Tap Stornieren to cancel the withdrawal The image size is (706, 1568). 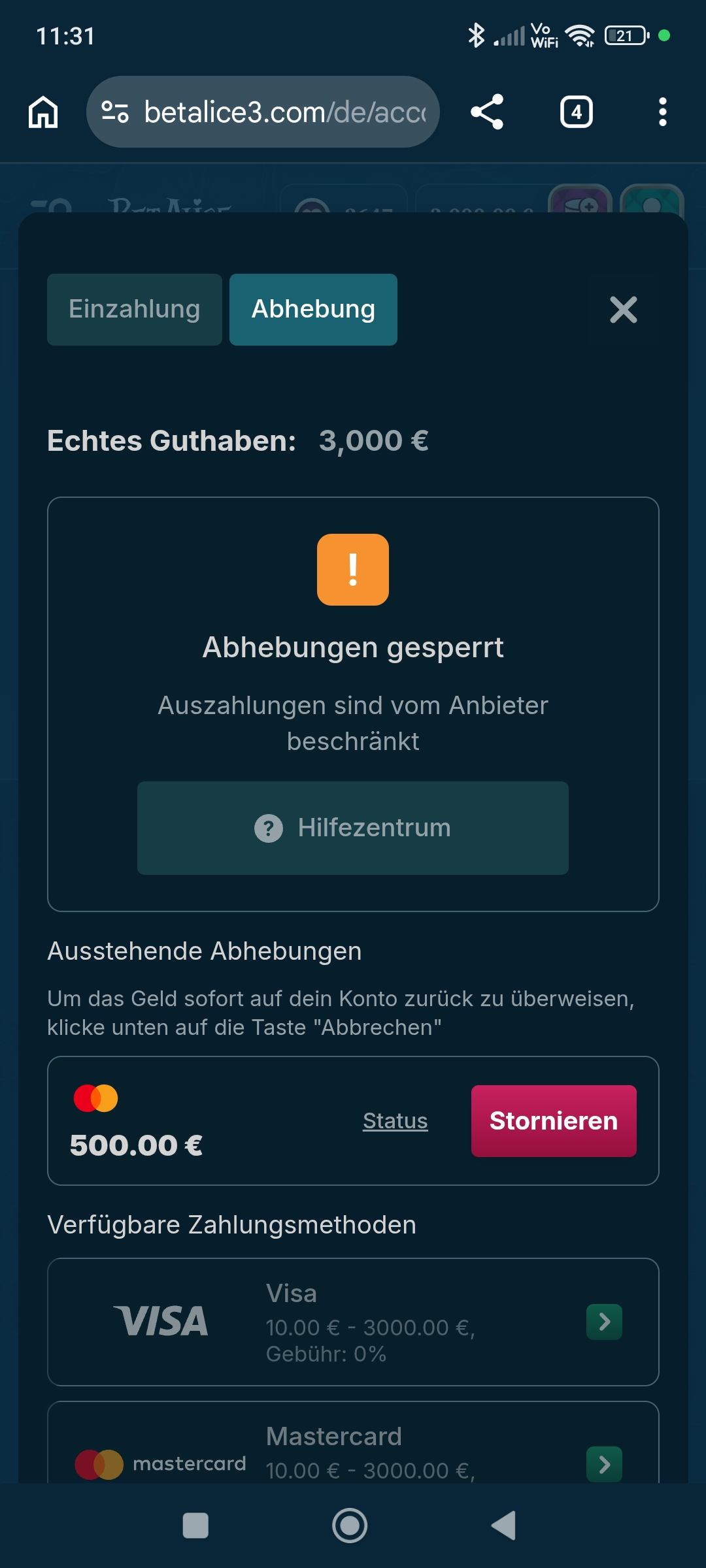pyautogui.click(x=554, y=1121)
